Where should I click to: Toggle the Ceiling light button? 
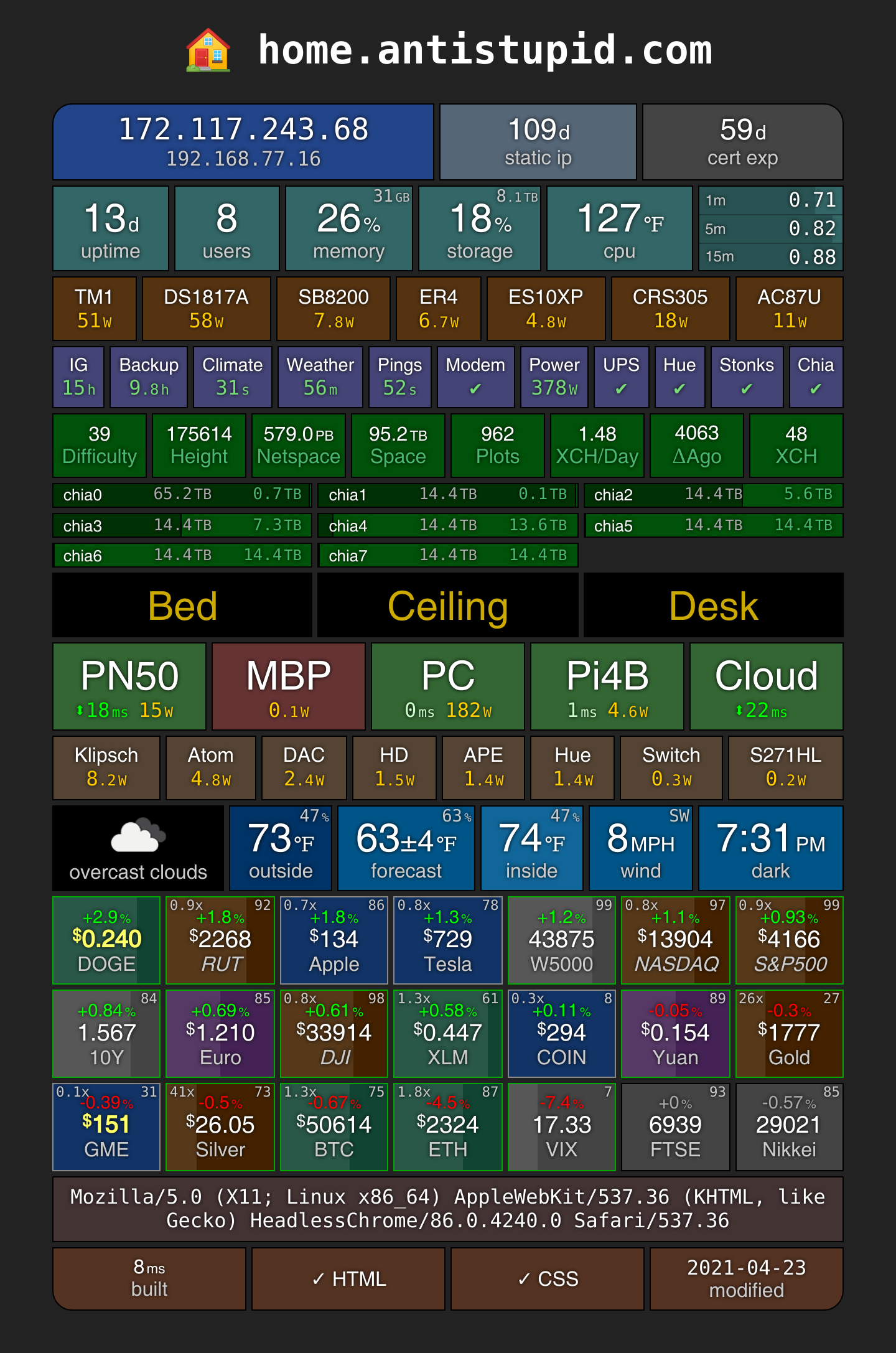click(x=448, y=605)
